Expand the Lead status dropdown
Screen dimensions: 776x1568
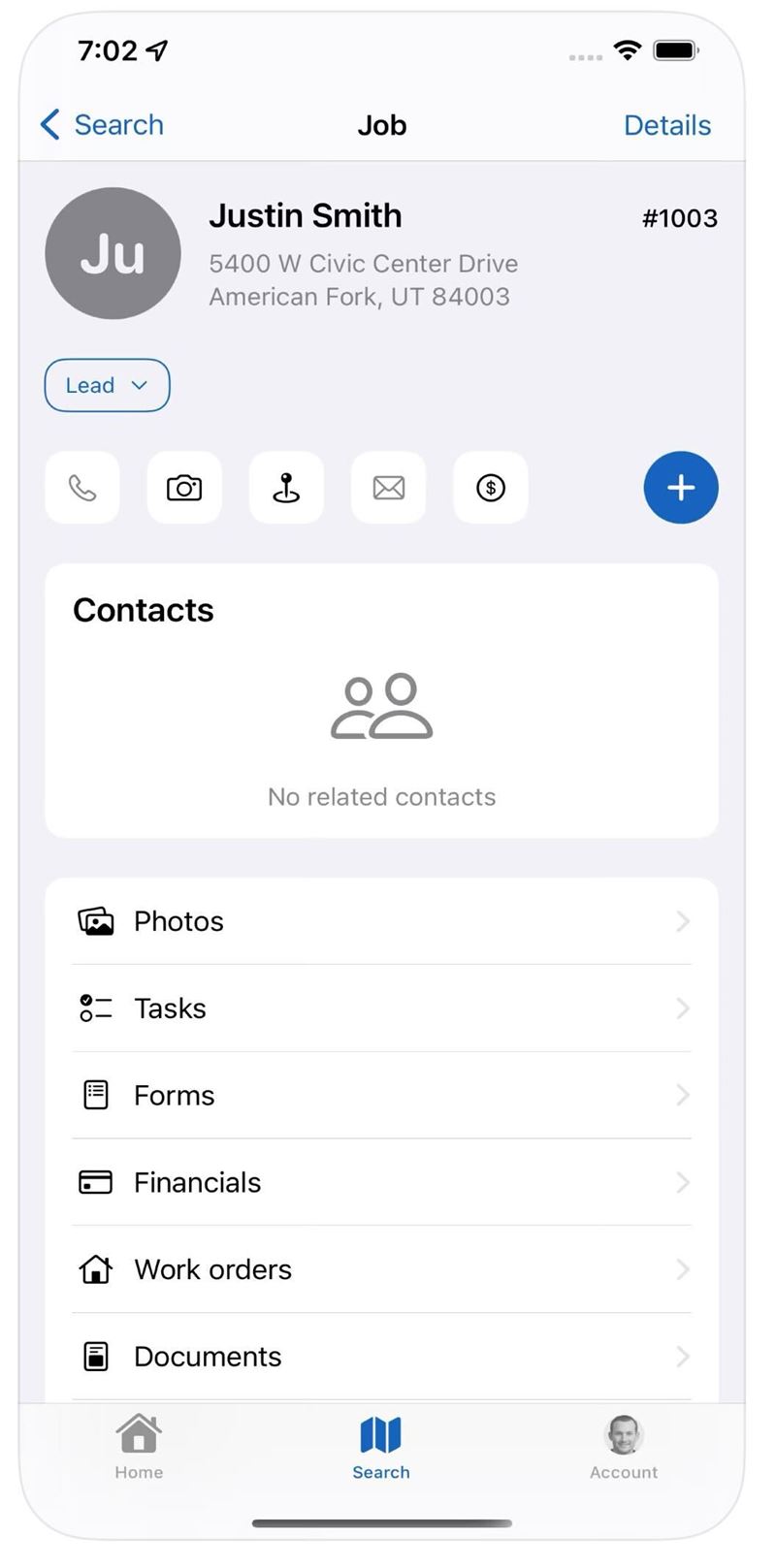pyautogui.click(x=108, y=385)
